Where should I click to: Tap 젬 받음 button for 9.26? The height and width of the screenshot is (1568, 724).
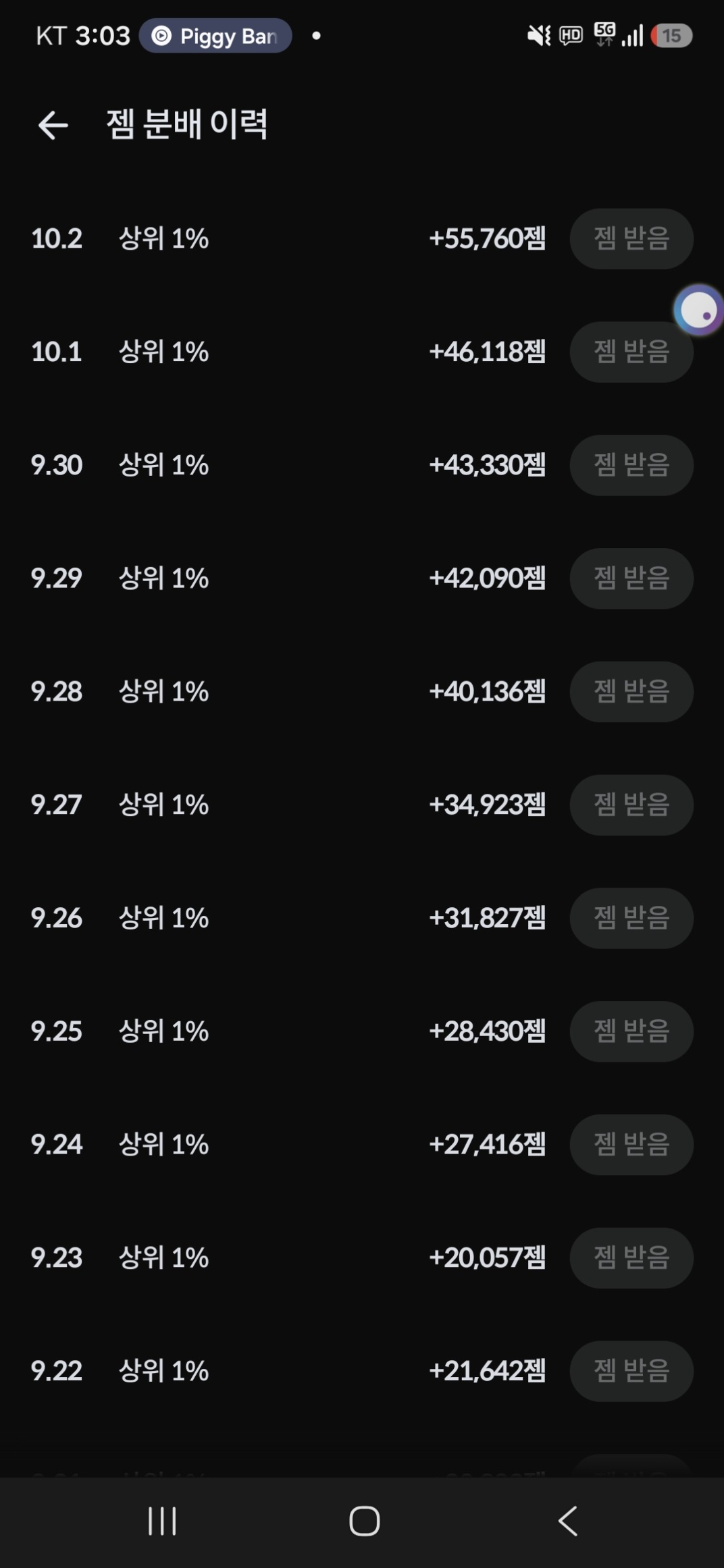click(x=631, y=918)
